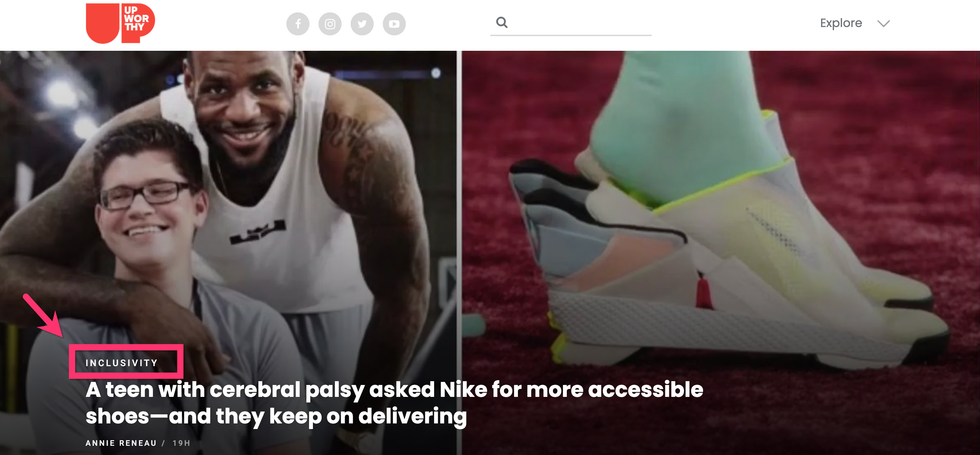Open Upworthy's Facebook page
The image size is (980, 455).
[298, 24]
